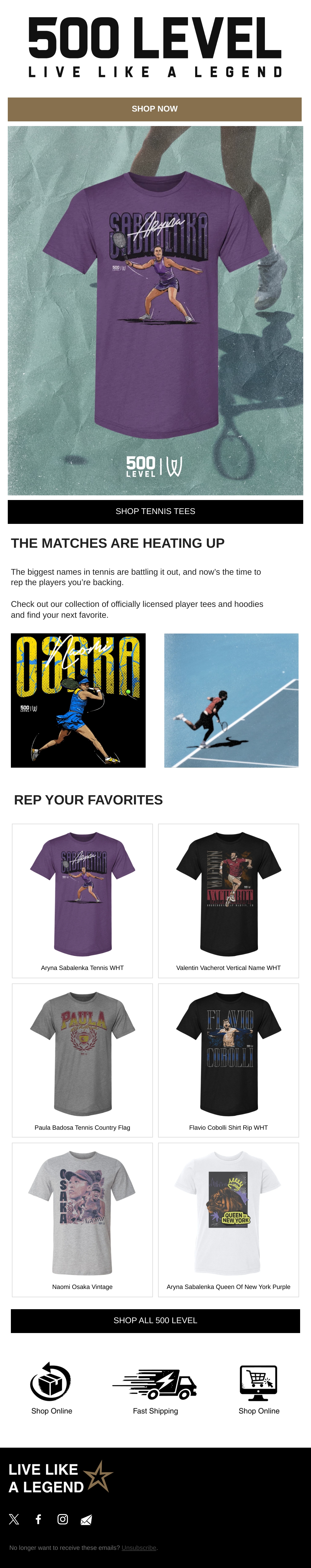Open the purple Sabalenka hero shirt image
The width and height of the screenshot is (311, 1568).
[155, 310]
